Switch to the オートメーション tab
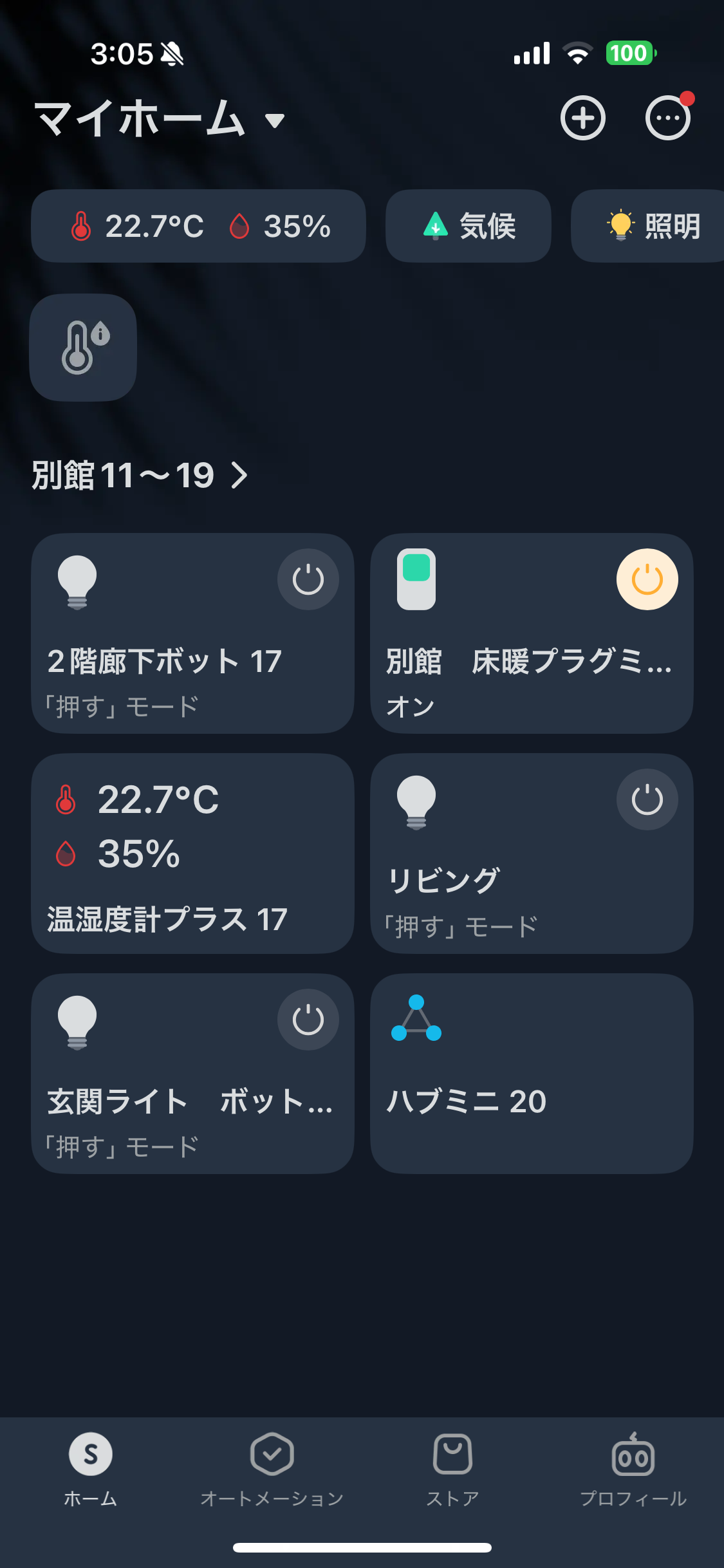Viewport: 724px width, 1568px height. click(x=272, y=1469)
